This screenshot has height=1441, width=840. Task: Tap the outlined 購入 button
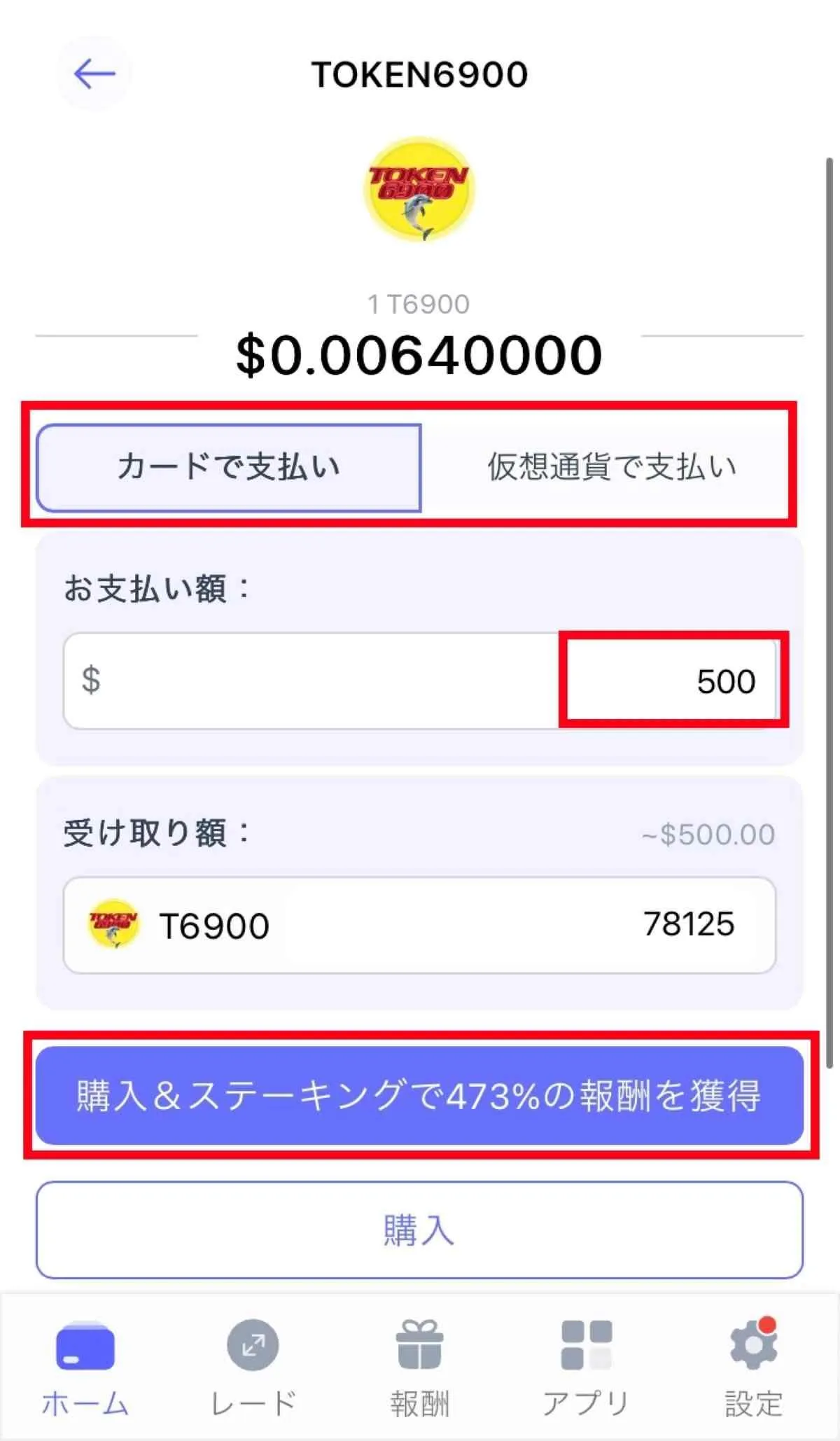click(x=420, y=1230)
